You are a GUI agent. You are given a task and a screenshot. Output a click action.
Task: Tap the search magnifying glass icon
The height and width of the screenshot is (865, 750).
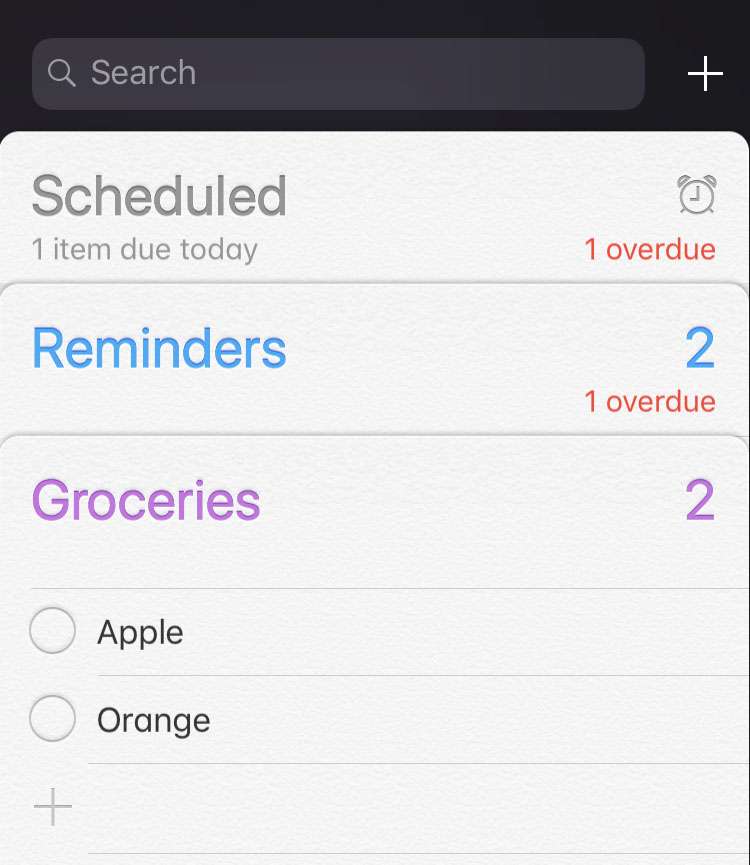point(62,73)
